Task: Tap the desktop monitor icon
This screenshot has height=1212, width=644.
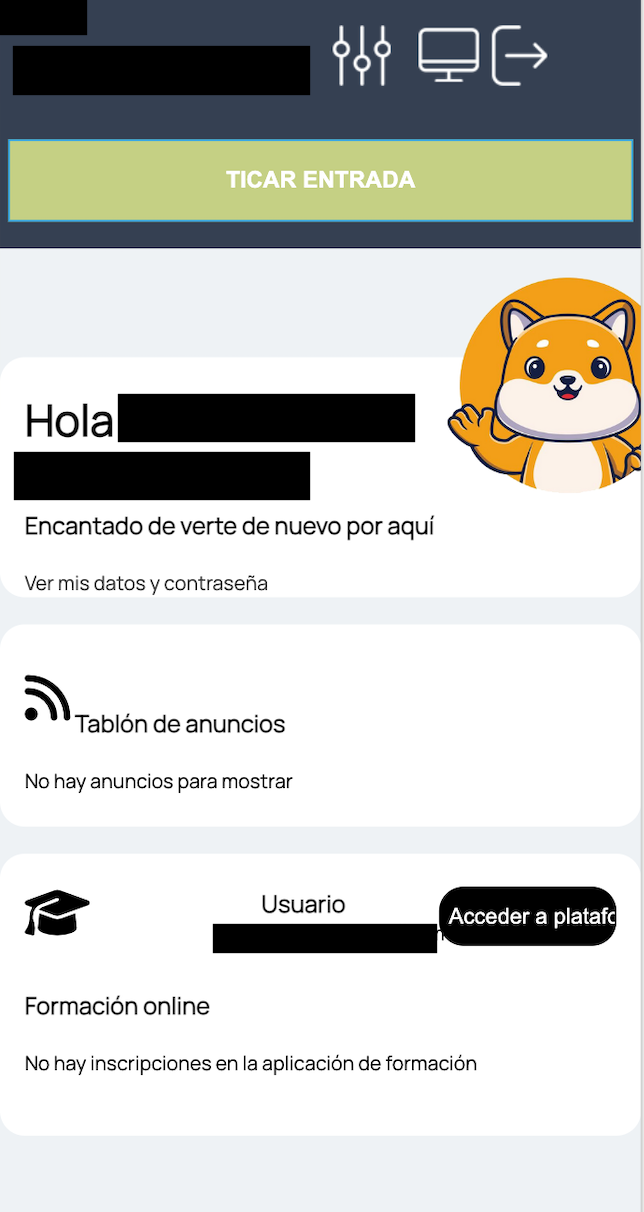Action: [x=447, y=56]
